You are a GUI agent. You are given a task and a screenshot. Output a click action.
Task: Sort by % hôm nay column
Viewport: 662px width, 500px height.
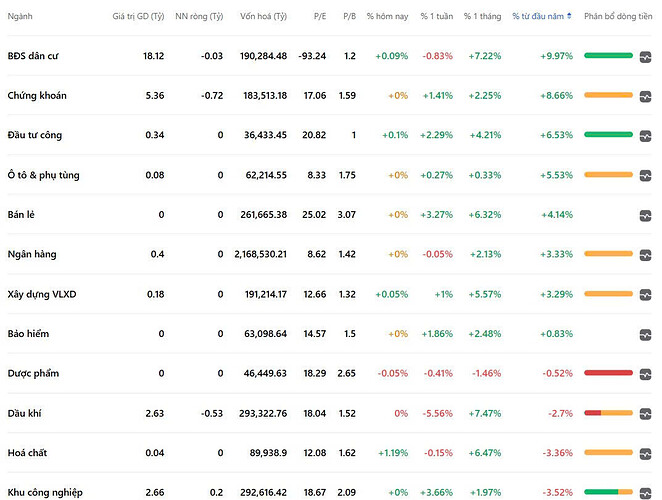[x=387, y=16]
